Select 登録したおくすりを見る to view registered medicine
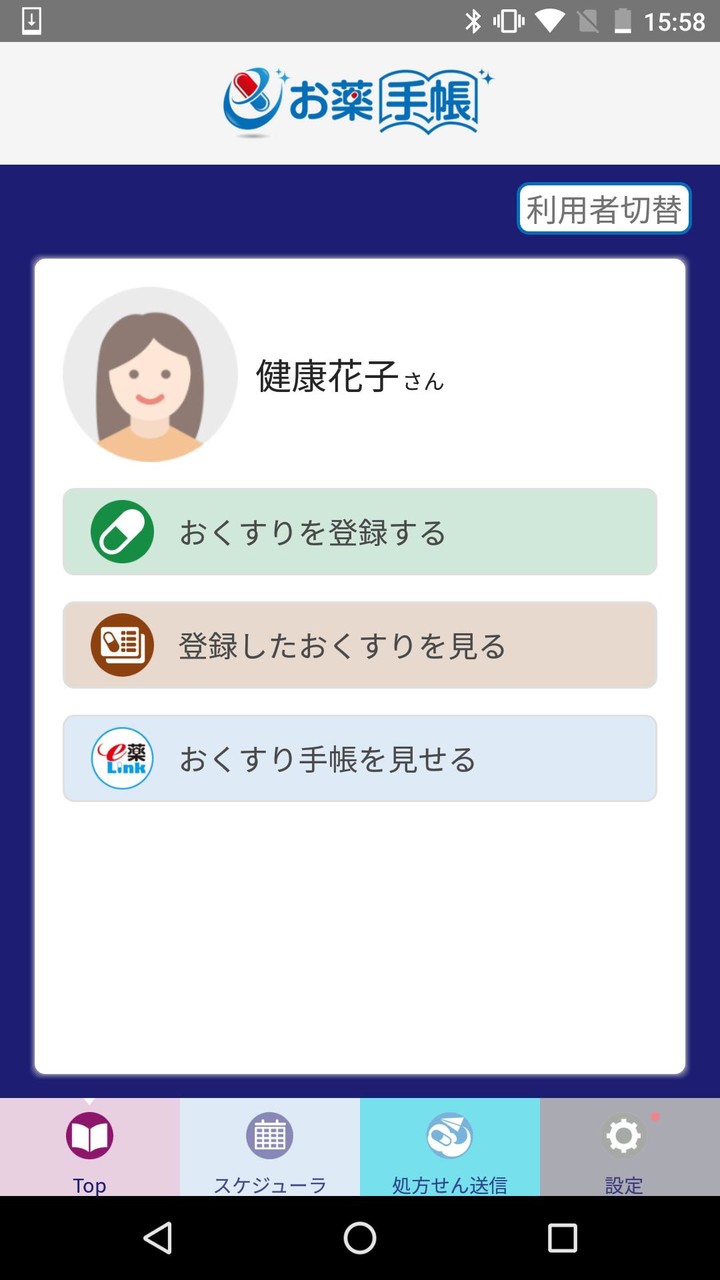This screenshot has width=720, height=1280. 360,645
